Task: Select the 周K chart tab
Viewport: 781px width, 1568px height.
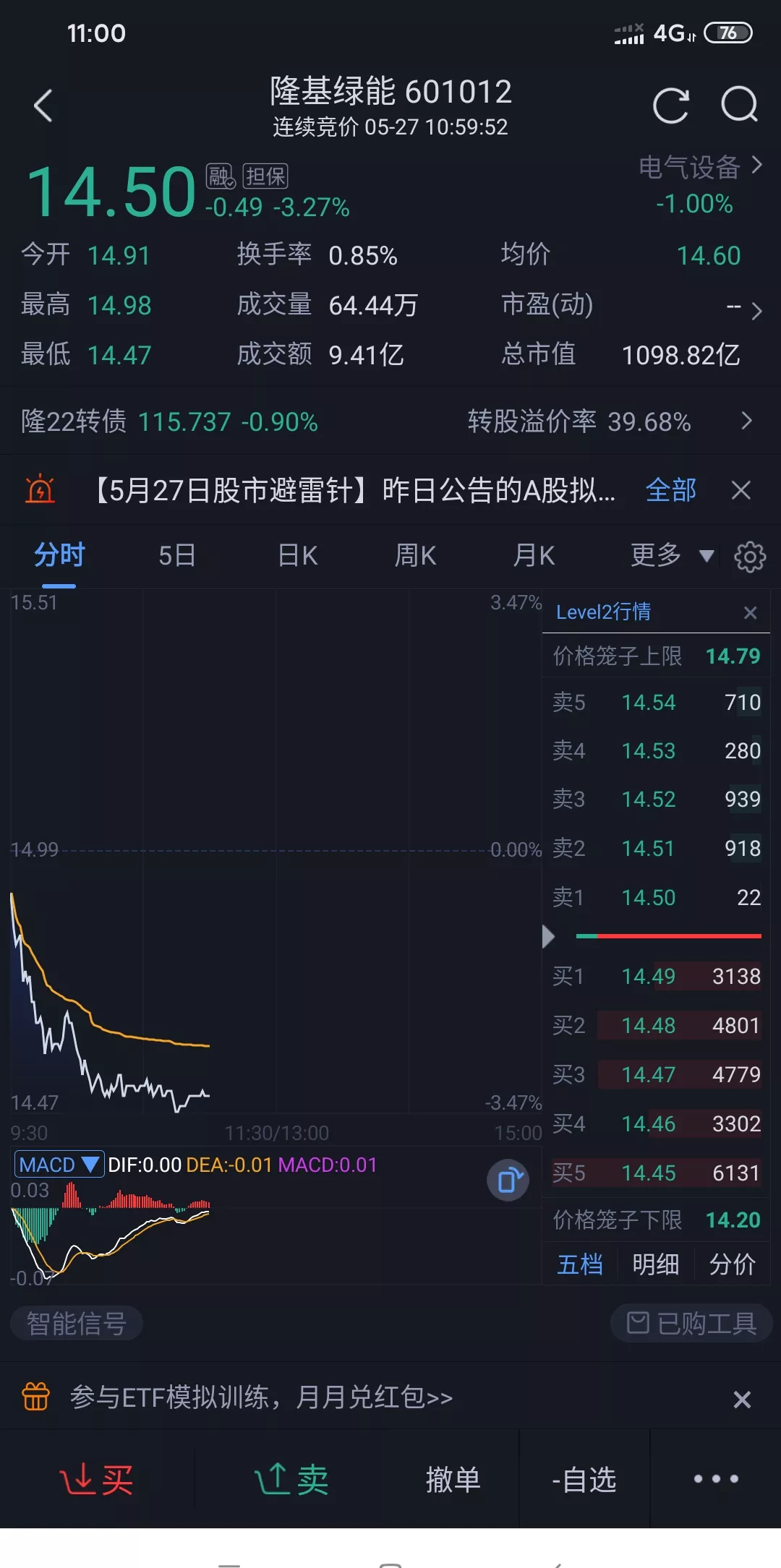Action: [x=415, y=556]
